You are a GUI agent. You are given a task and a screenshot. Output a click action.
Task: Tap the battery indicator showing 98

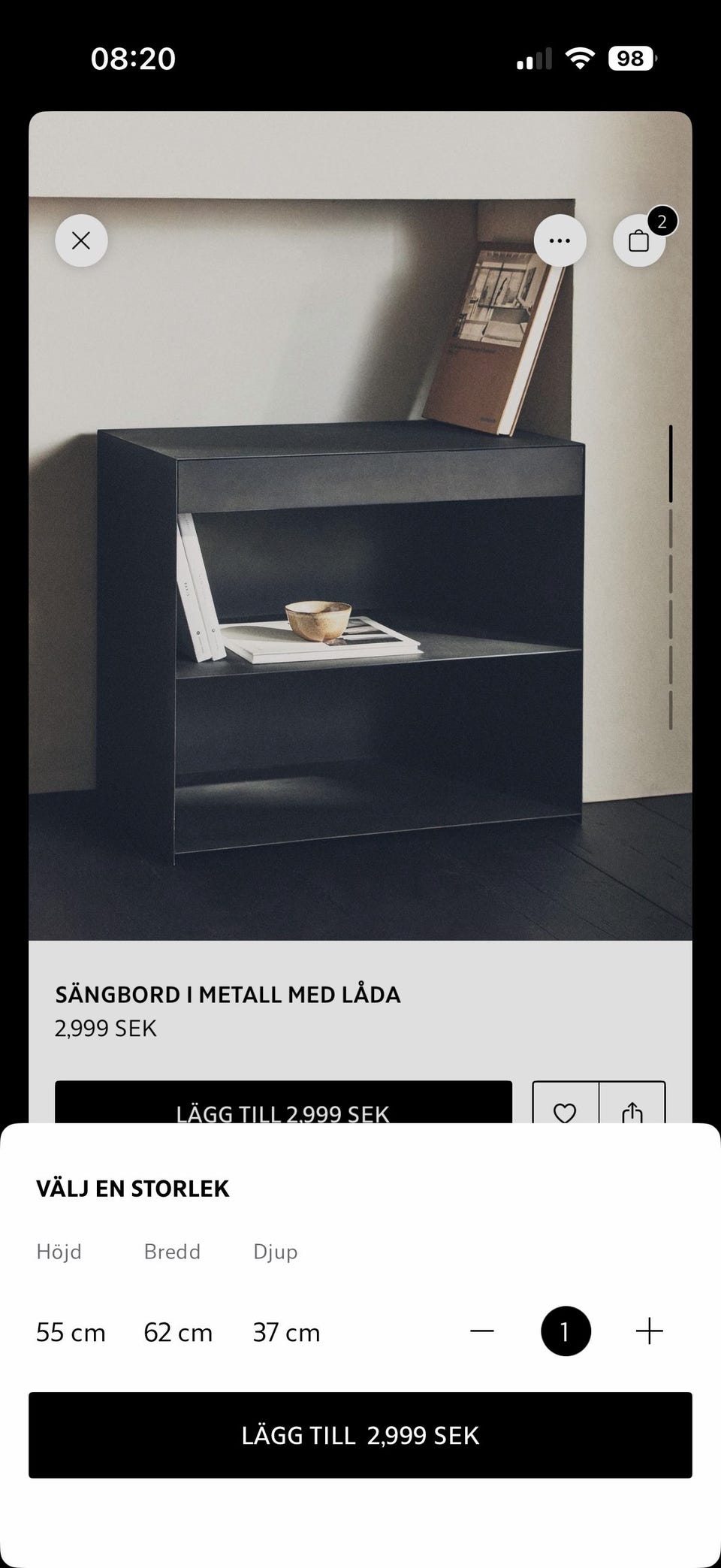point(632,57)
